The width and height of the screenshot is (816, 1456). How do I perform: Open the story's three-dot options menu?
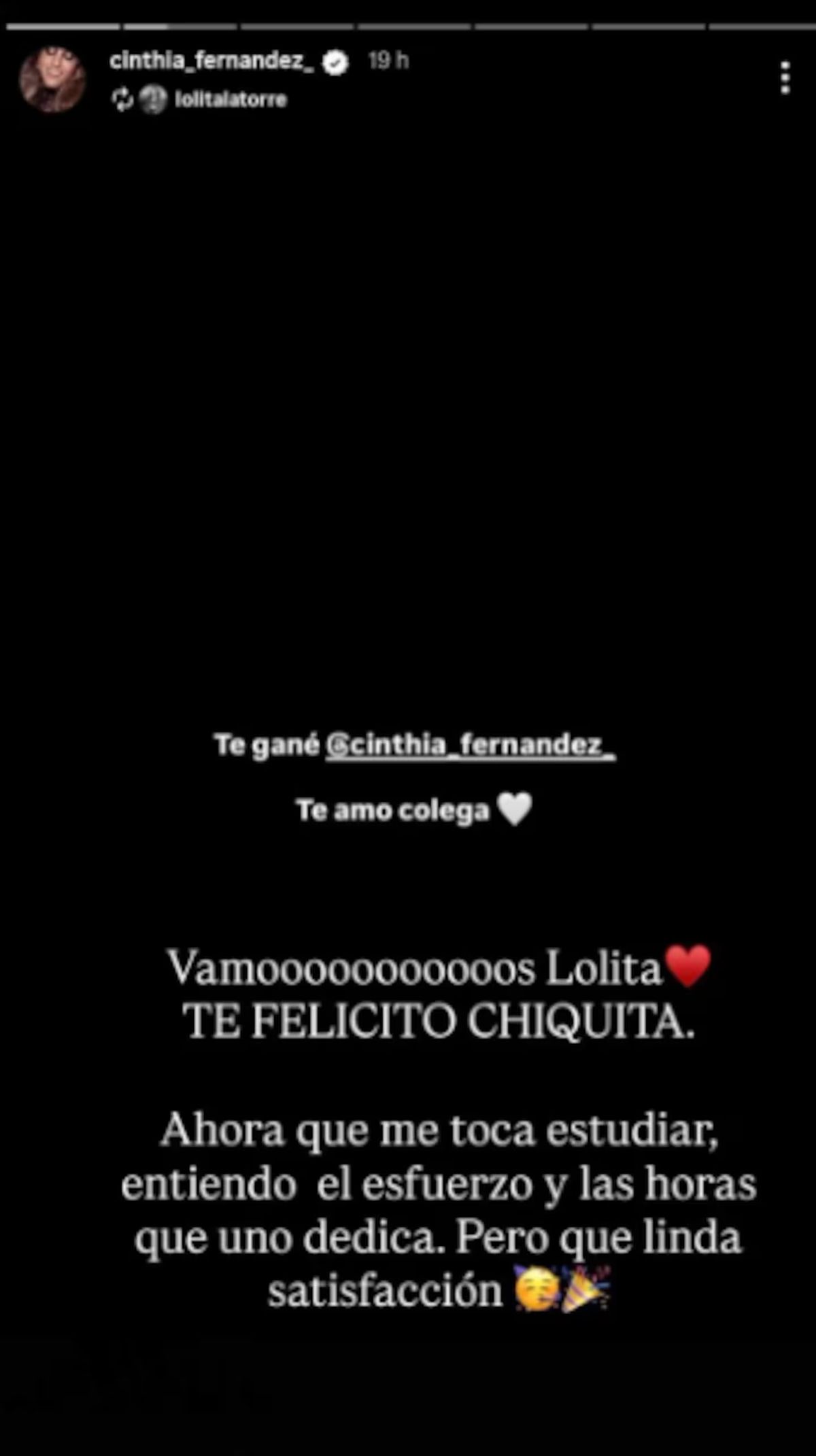click(785, 77)
